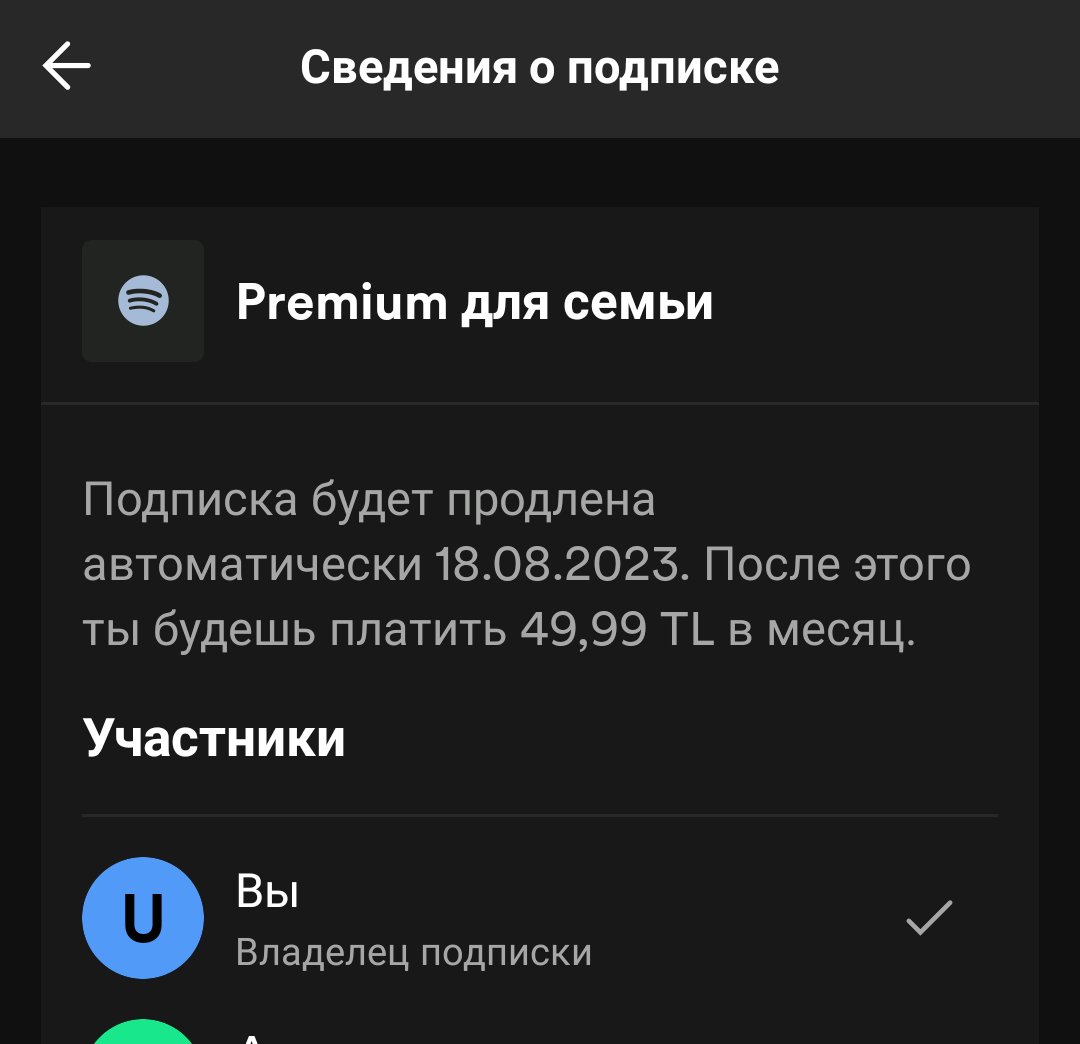Go back from the subscription details screen
The width and height of the screenshot is (1080, 1044).
66,66
